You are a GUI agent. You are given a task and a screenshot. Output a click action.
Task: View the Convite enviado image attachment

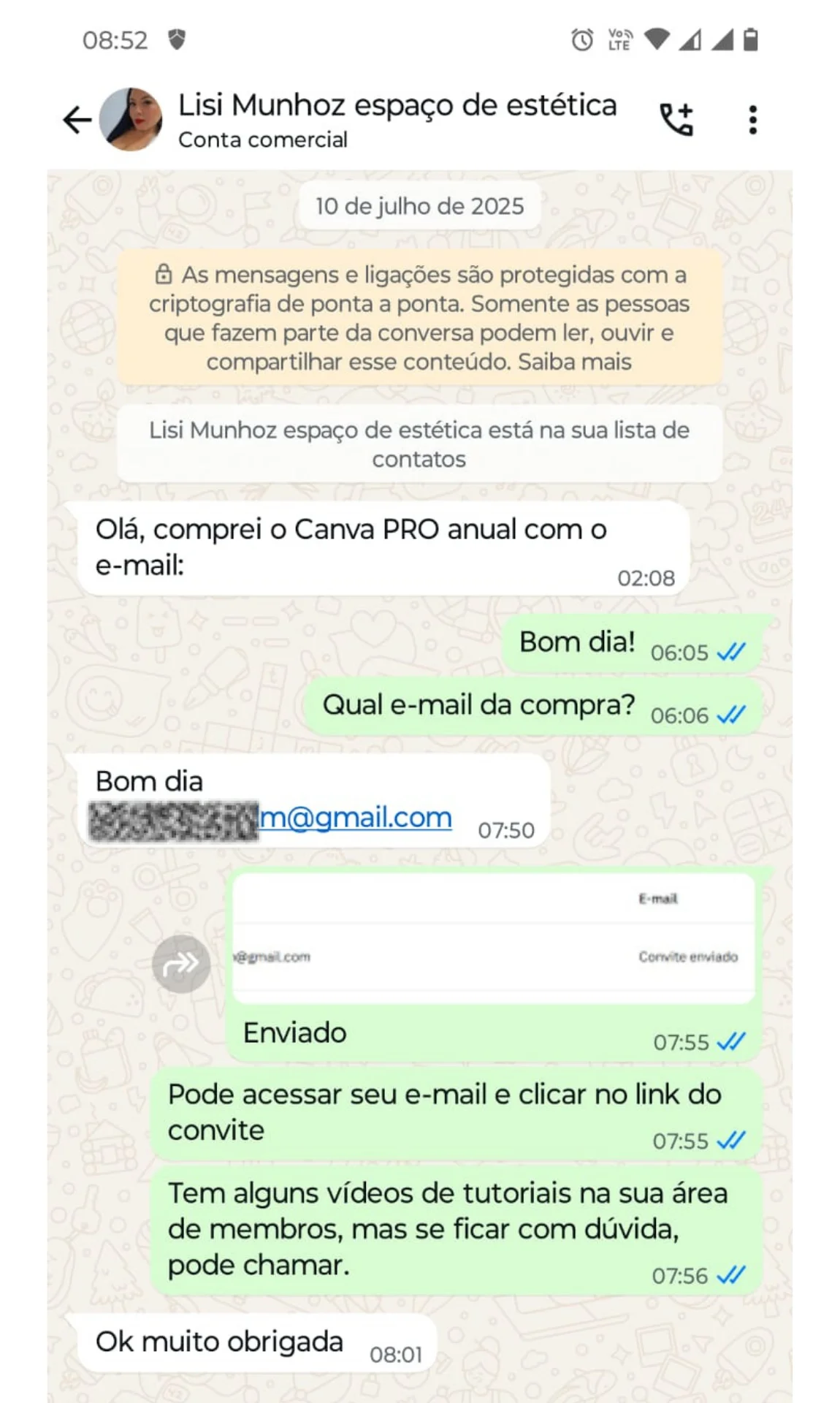coord(493,939)
